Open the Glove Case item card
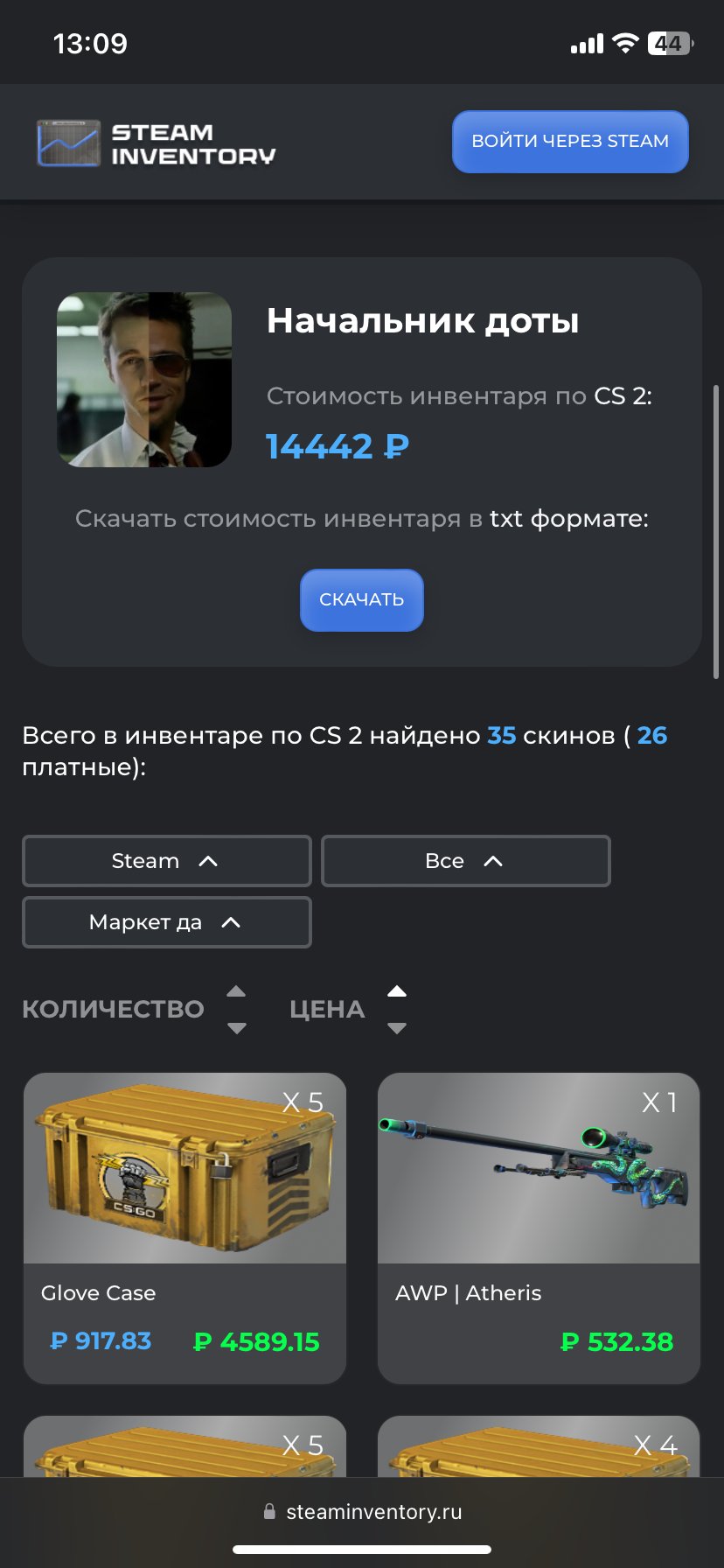This screenshot has height=1568, width=724. 184,1228
